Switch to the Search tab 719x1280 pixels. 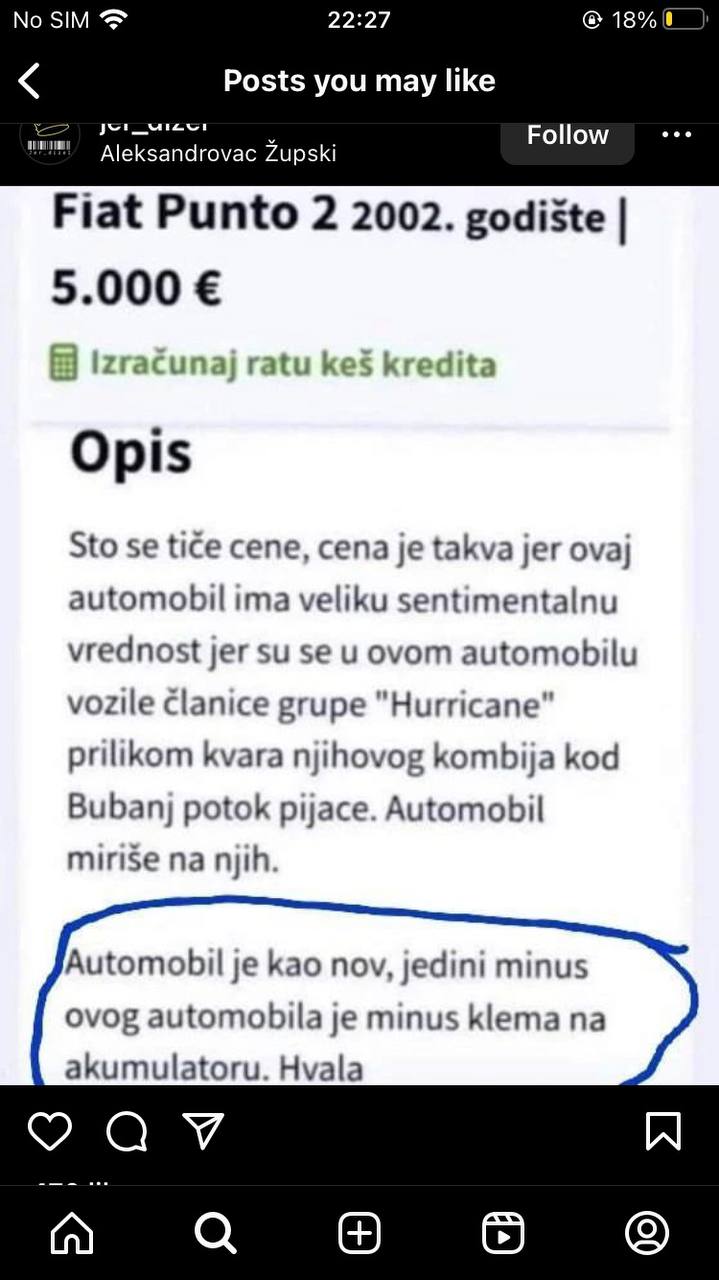[x=215, y=1233]
